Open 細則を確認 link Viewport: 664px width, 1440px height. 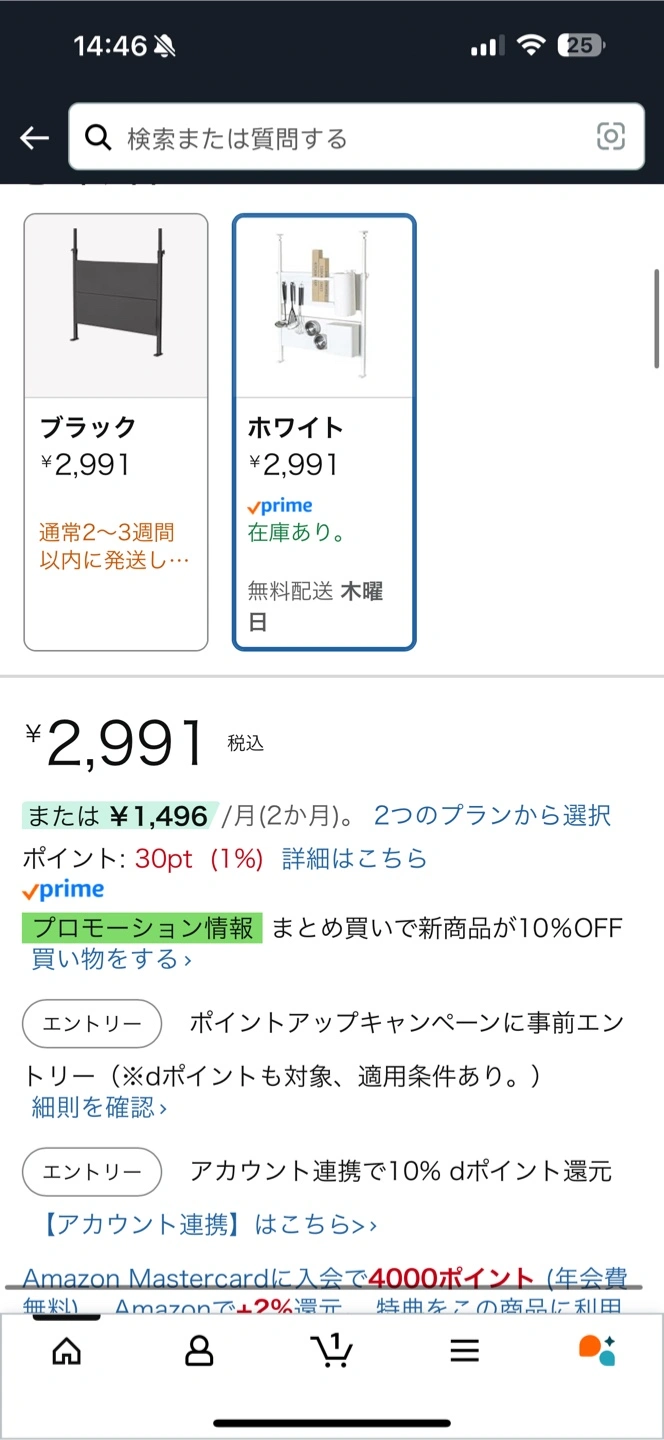coord(99,1107)
